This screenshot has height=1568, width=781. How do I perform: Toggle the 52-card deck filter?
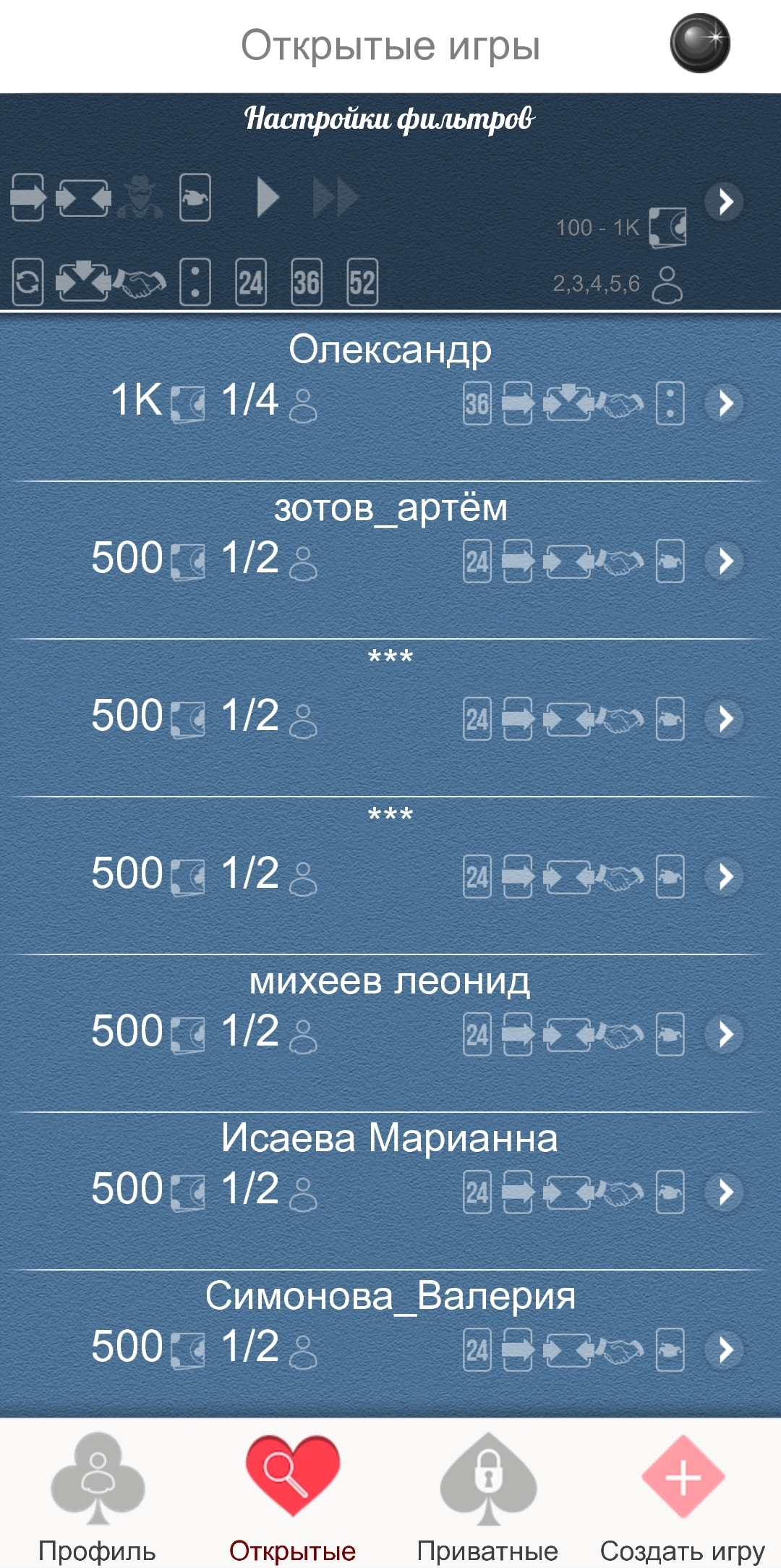(362, 281)
